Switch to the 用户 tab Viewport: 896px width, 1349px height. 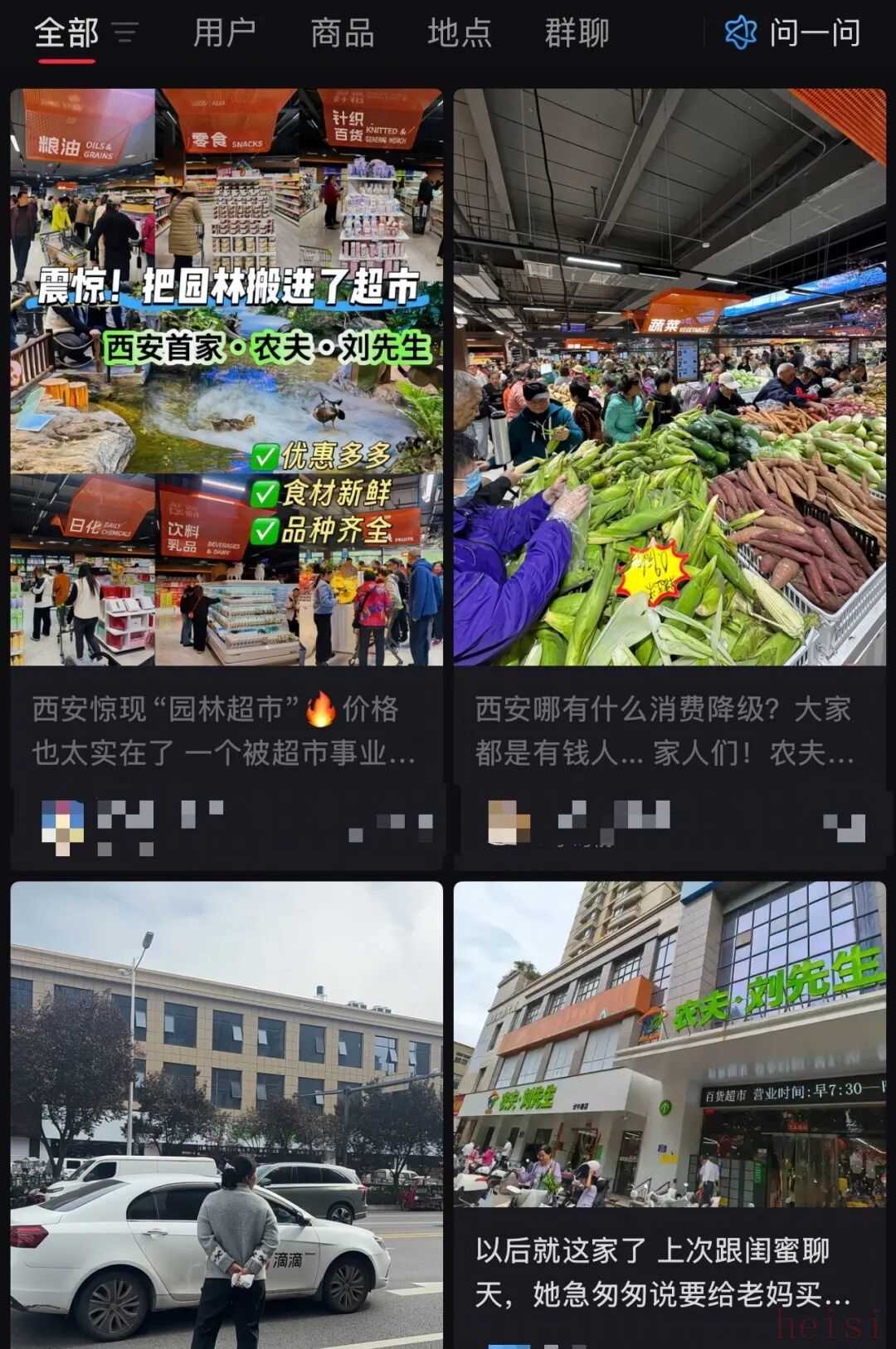click(x=224, y=34)
